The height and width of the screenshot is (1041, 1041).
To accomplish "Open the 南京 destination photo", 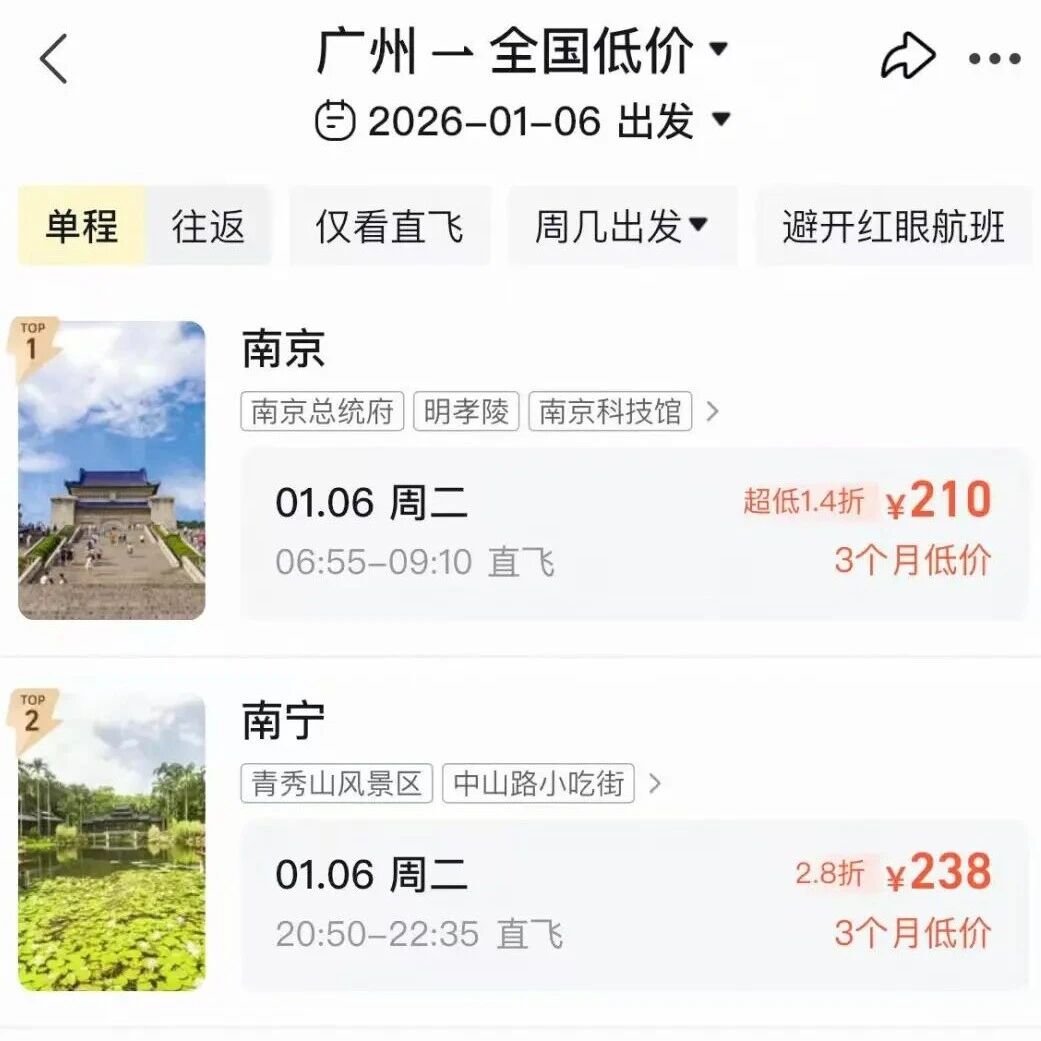I will [x=112, y=470].
